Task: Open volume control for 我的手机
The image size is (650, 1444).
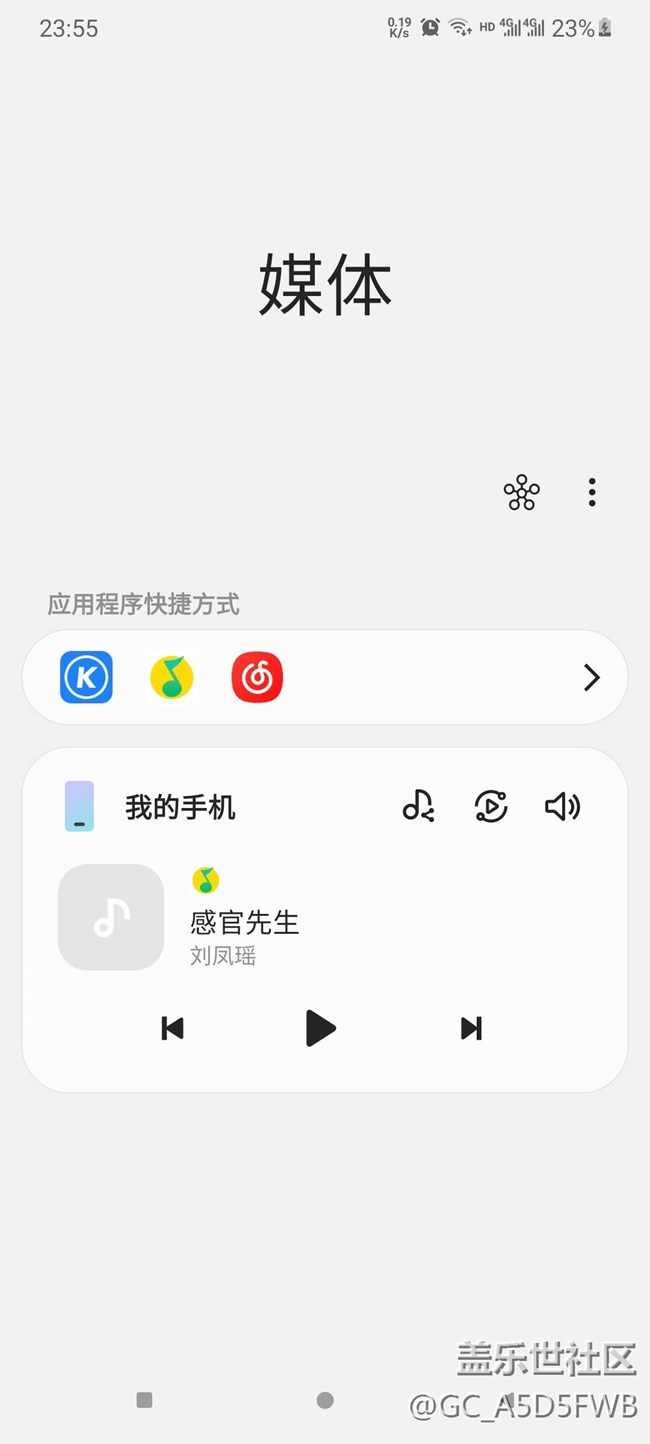Action: [562, 806]
